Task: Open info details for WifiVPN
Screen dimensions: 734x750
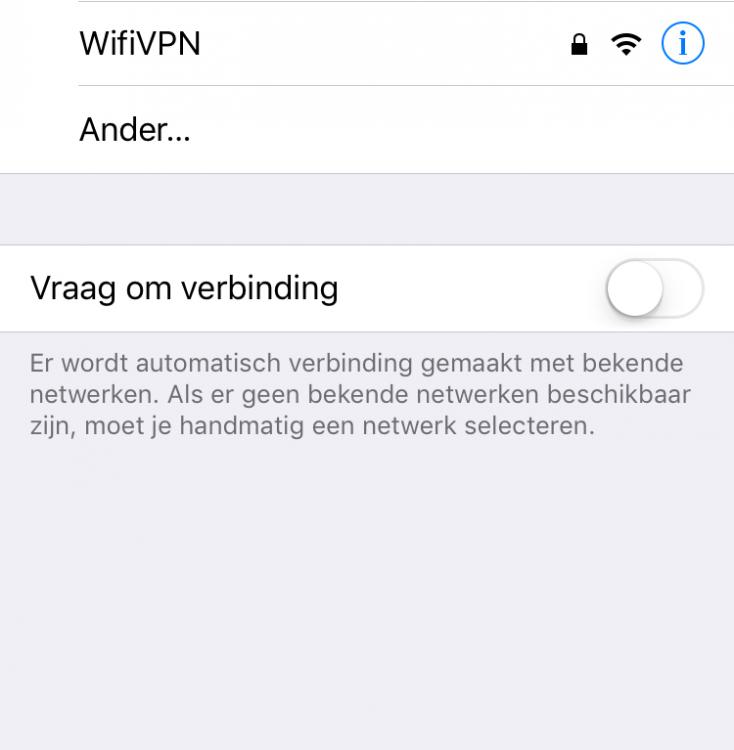Action: point(683,44)
